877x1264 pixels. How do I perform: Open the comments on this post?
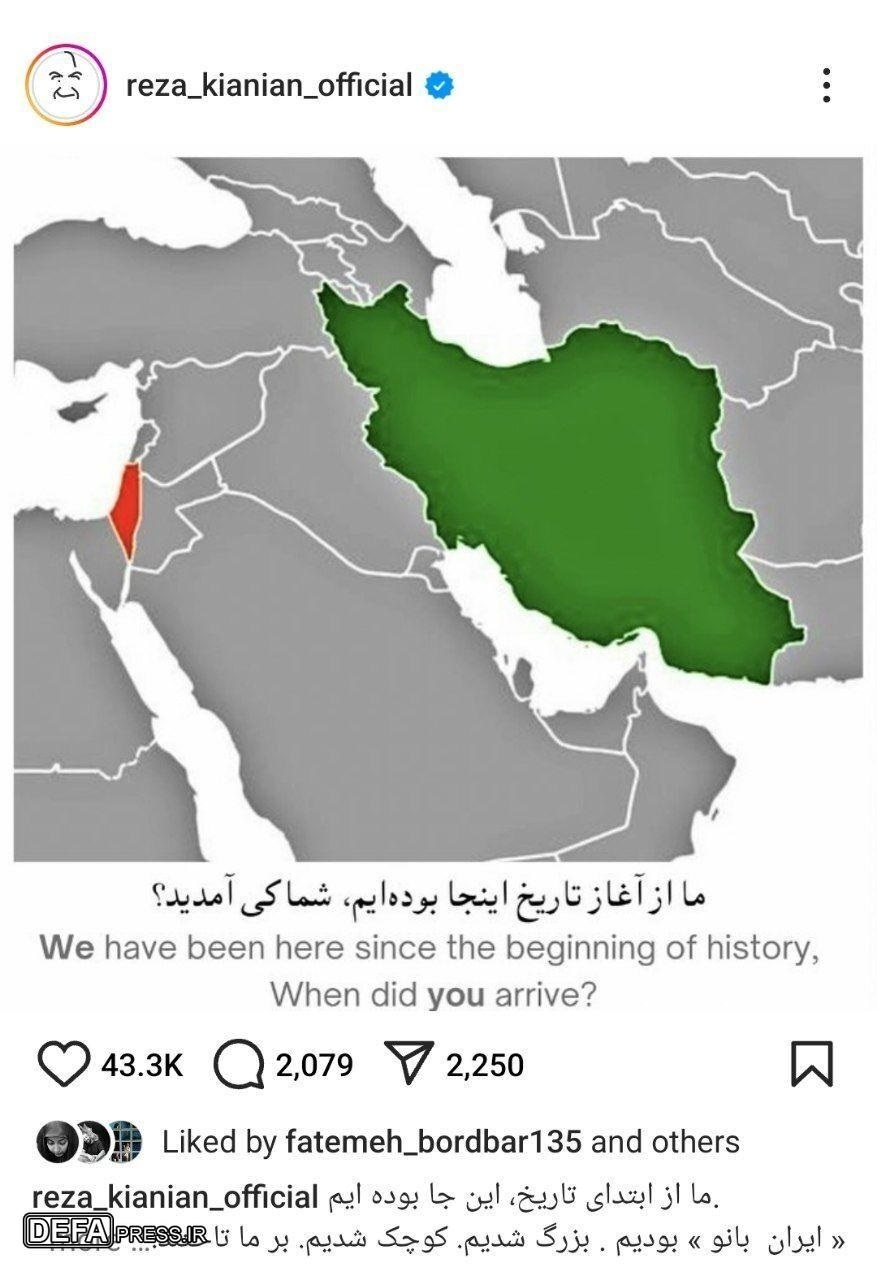240,1064
